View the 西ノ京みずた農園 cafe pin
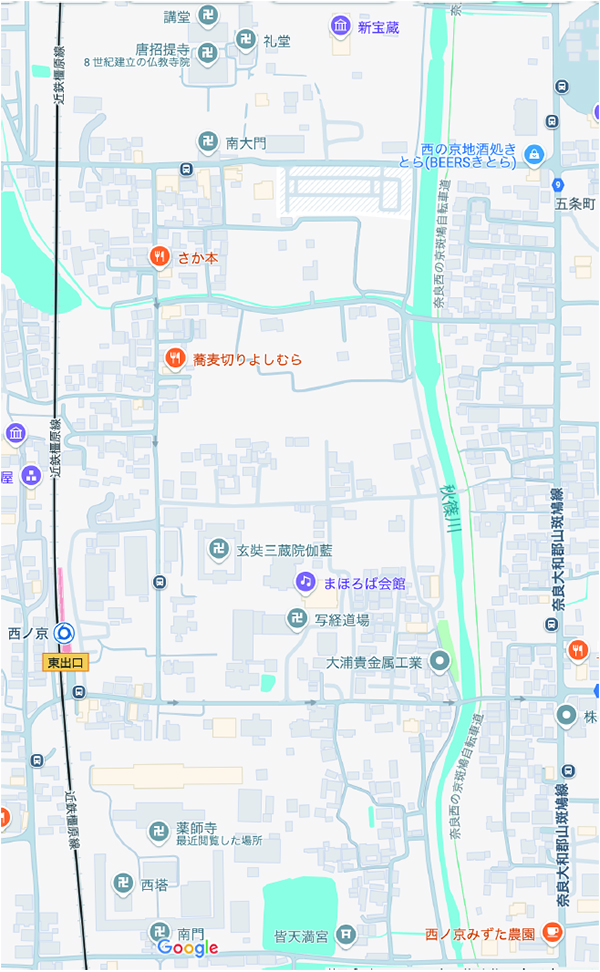The image size is (600, 972). click(x=551, y=932)
